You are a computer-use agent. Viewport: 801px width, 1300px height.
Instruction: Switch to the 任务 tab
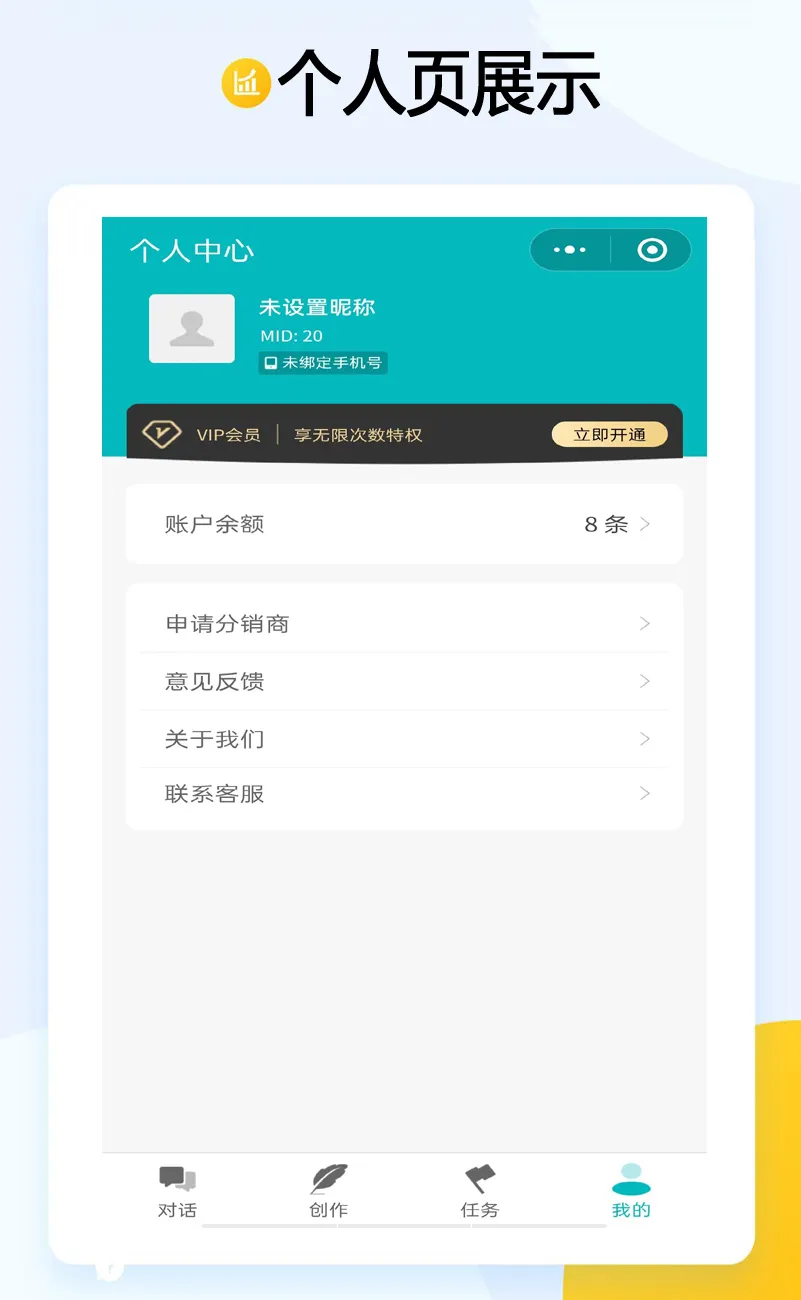click(x=479, y=1191)
